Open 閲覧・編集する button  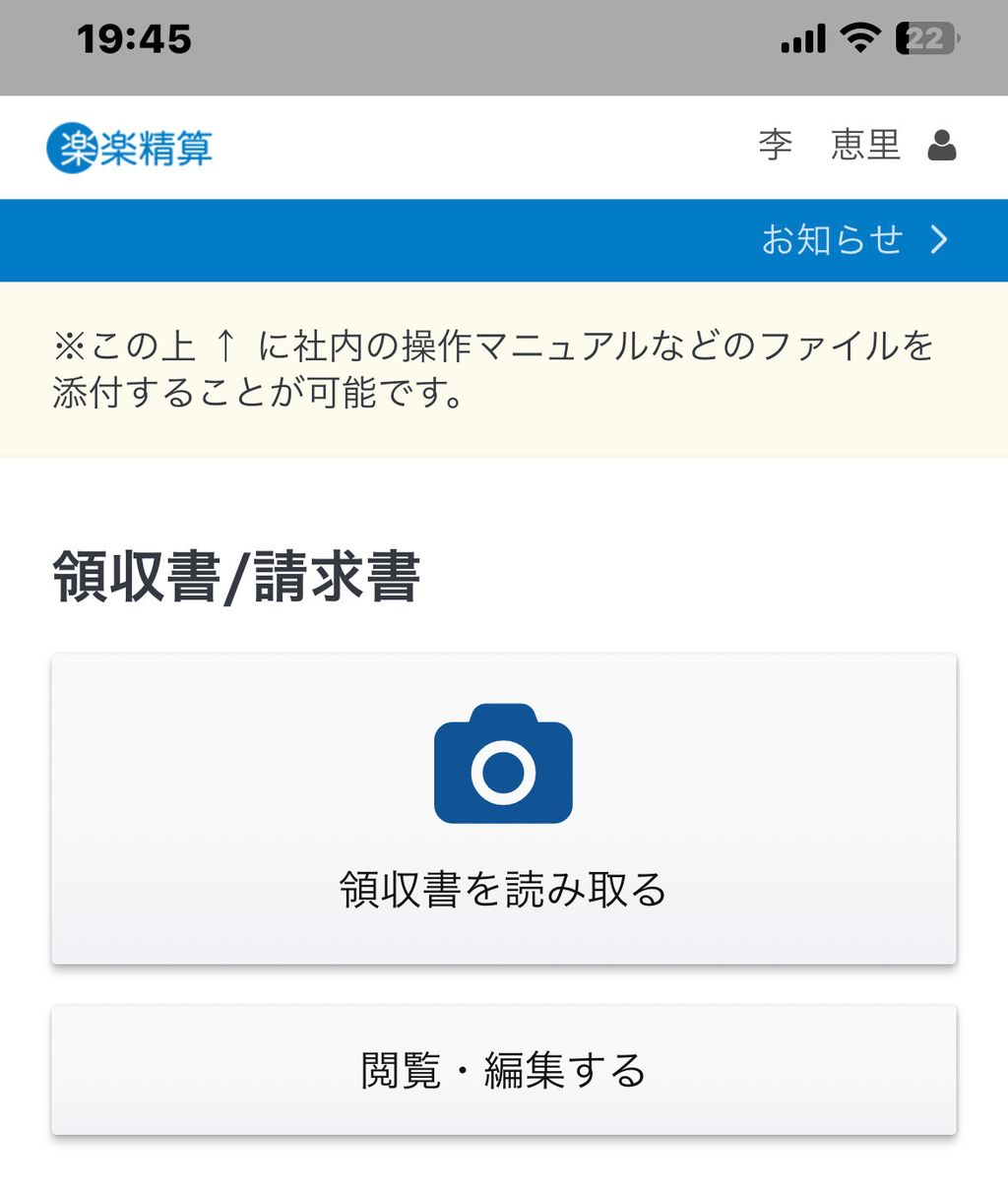pos(503,1070)
